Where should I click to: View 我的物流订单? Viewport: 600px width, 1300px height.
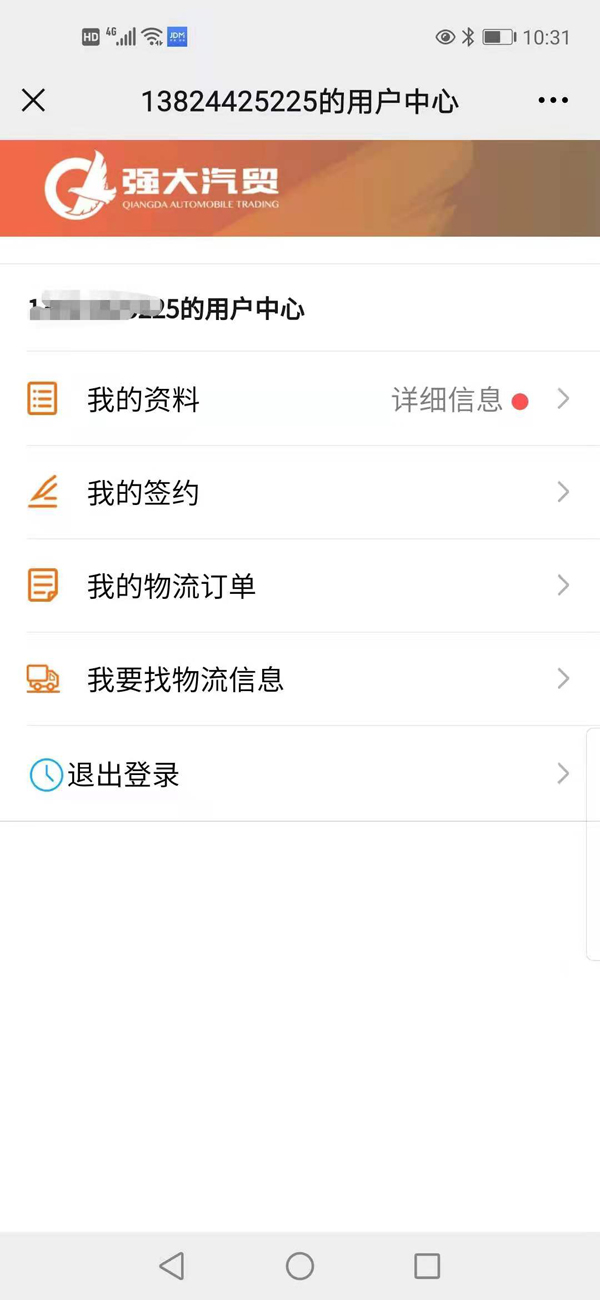tap(300, 586)
